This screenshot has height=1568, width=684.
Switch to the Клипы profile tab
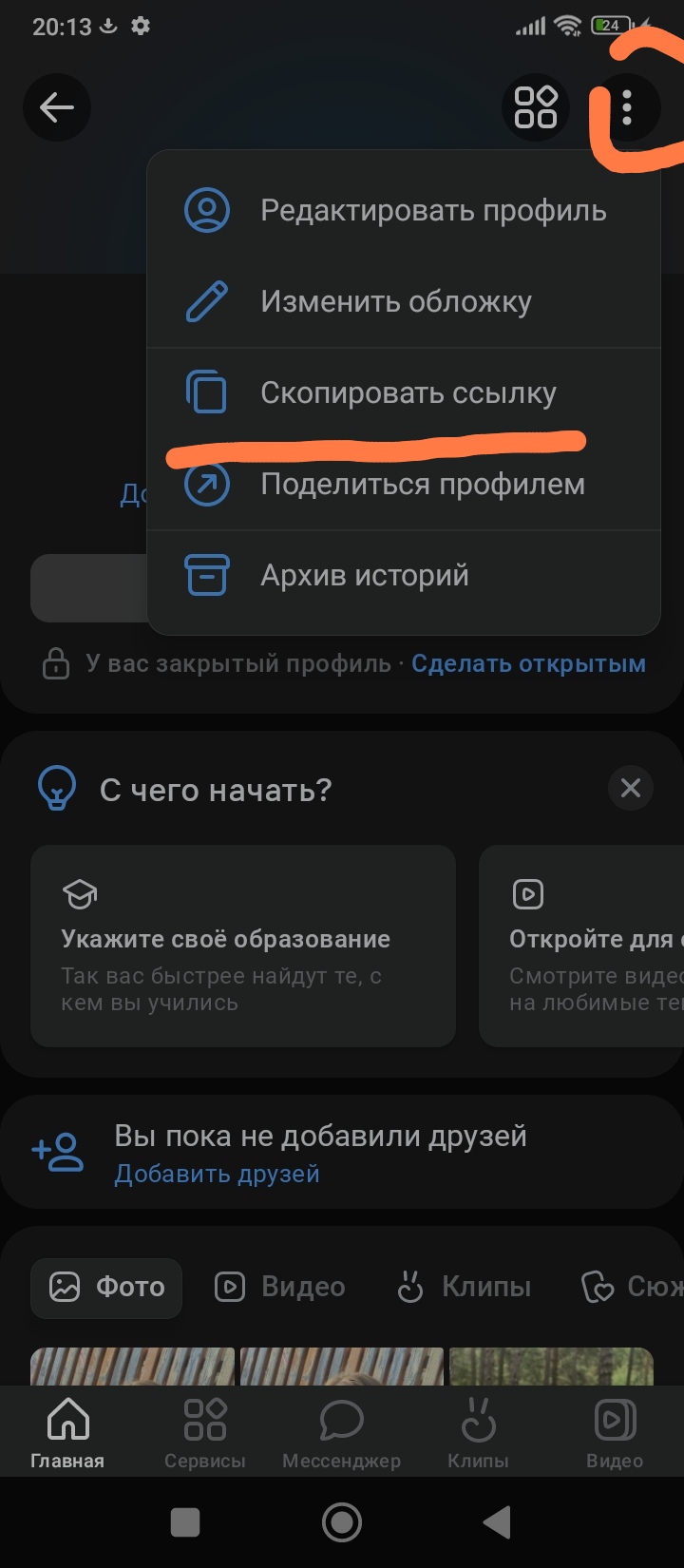pyautogui.click(x=464, y=1287)
